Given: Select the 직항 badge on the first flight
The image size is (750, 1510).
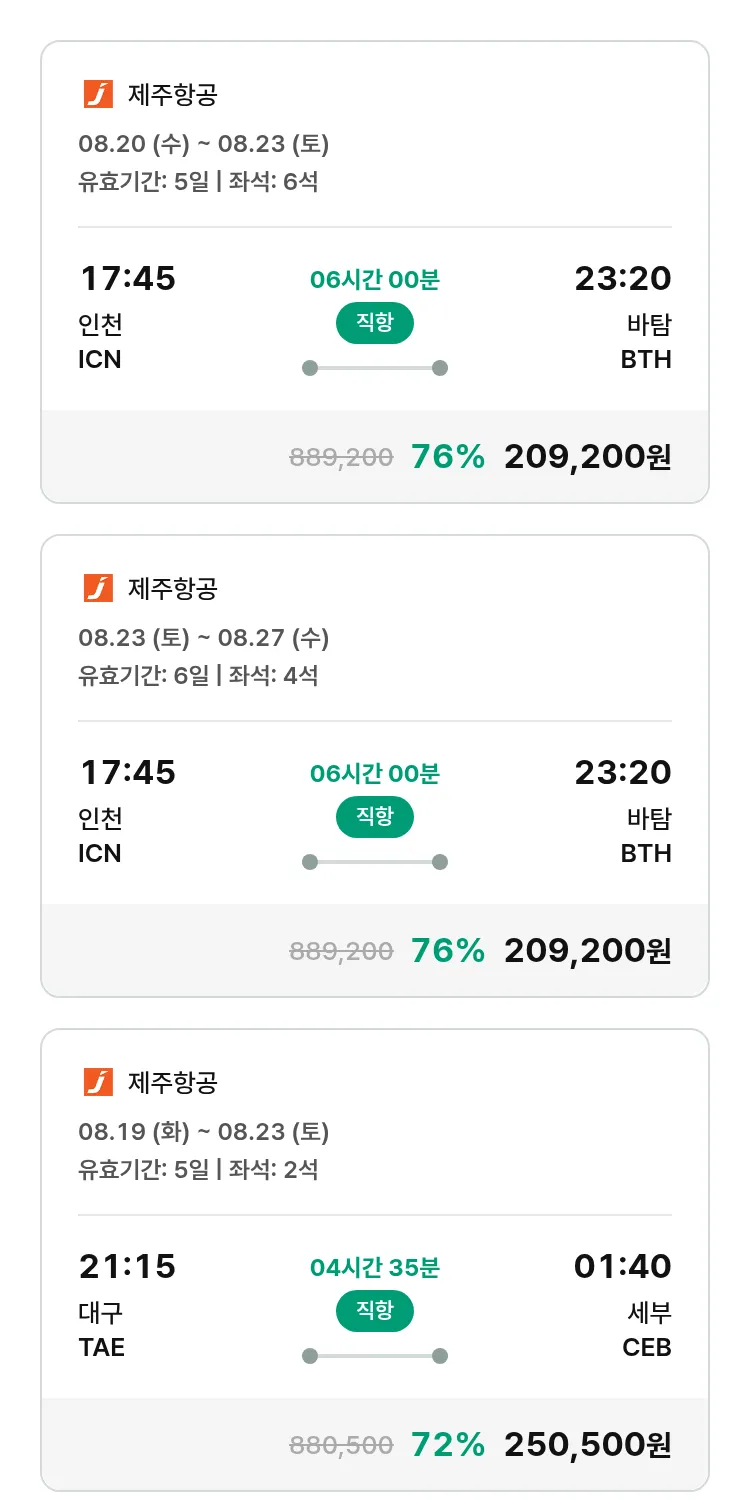Looking at the screenshot, I should point(374,323).
